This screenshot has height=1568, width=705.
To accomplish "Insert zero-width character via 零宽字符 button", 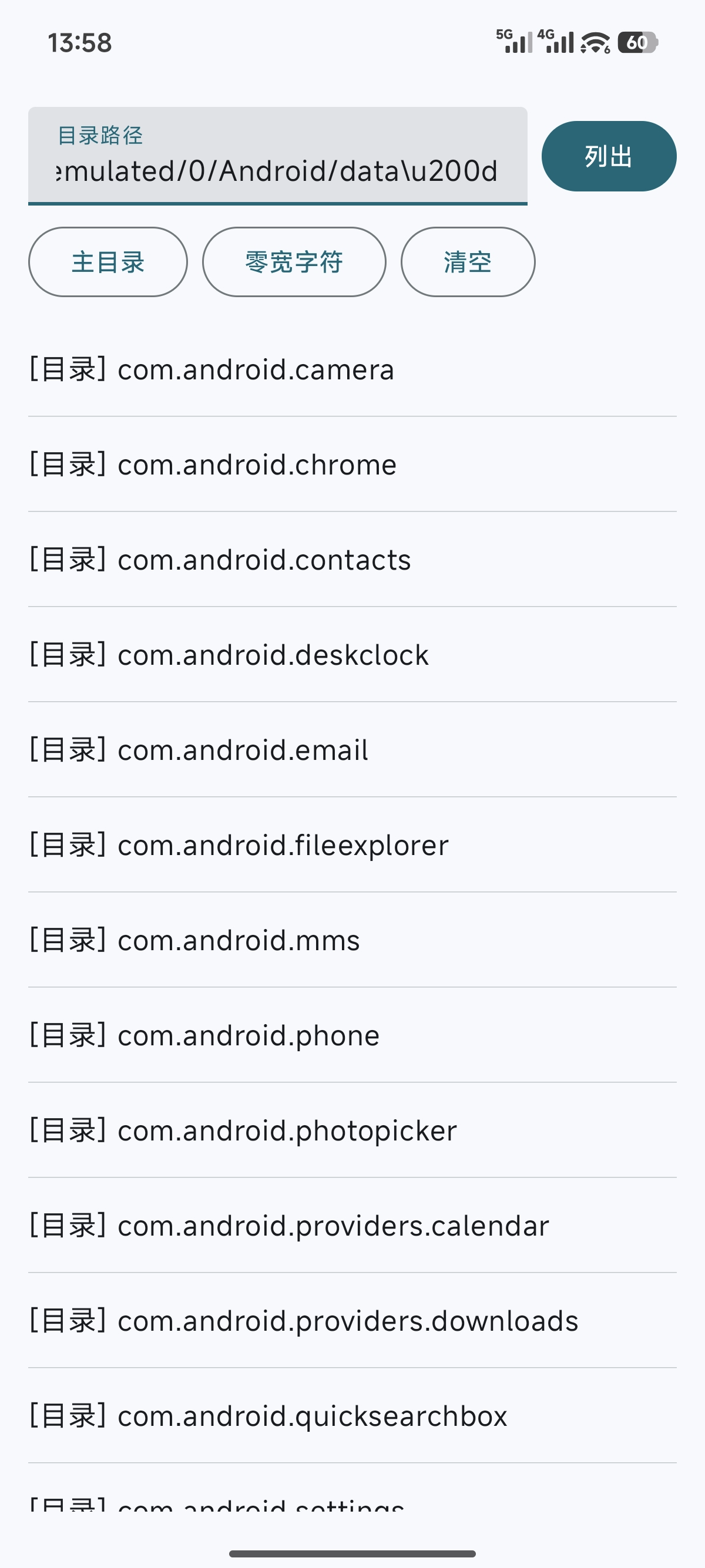I will tap(293, 262).
